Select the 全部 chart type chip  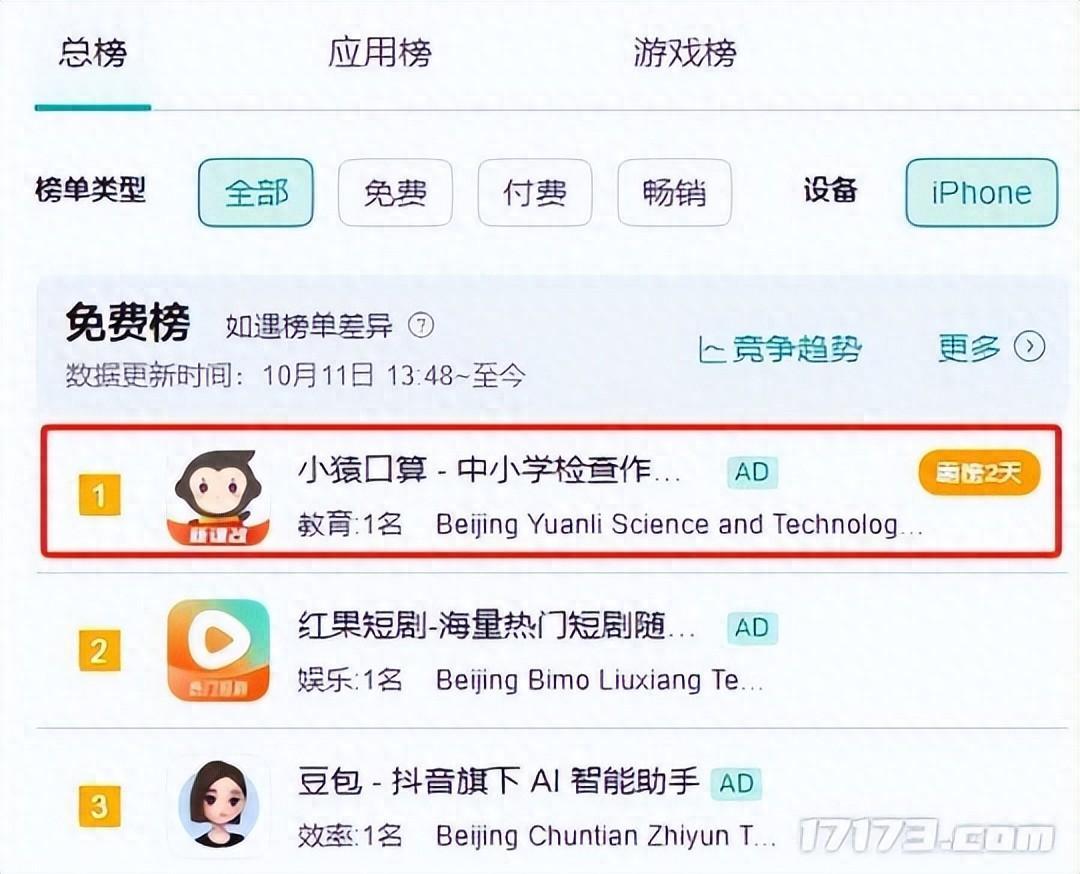point(256,192)
